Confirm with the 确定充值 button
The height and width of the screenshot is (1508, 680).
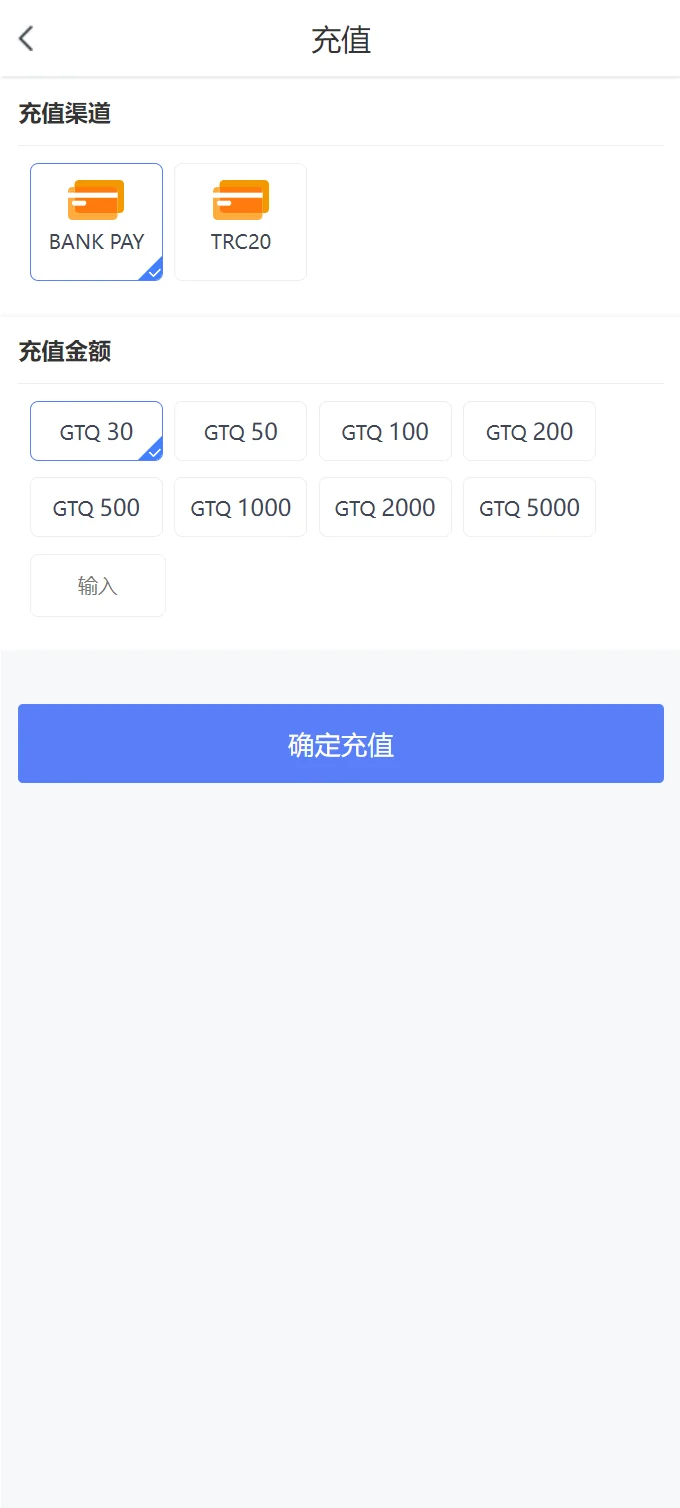click(341, 744)
